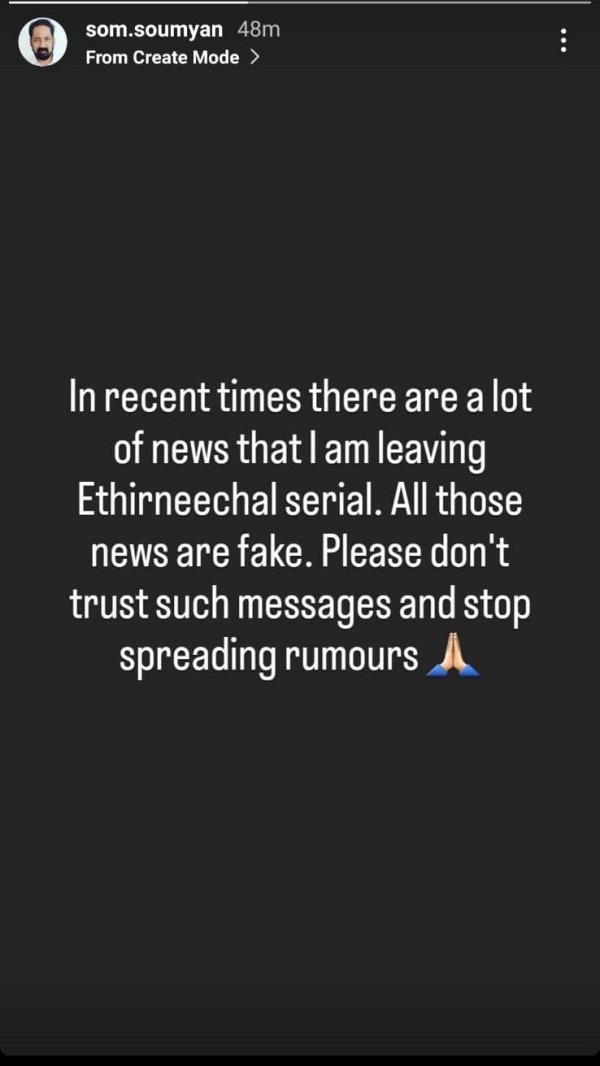Open the three-dot story options menu

point(564,41)
